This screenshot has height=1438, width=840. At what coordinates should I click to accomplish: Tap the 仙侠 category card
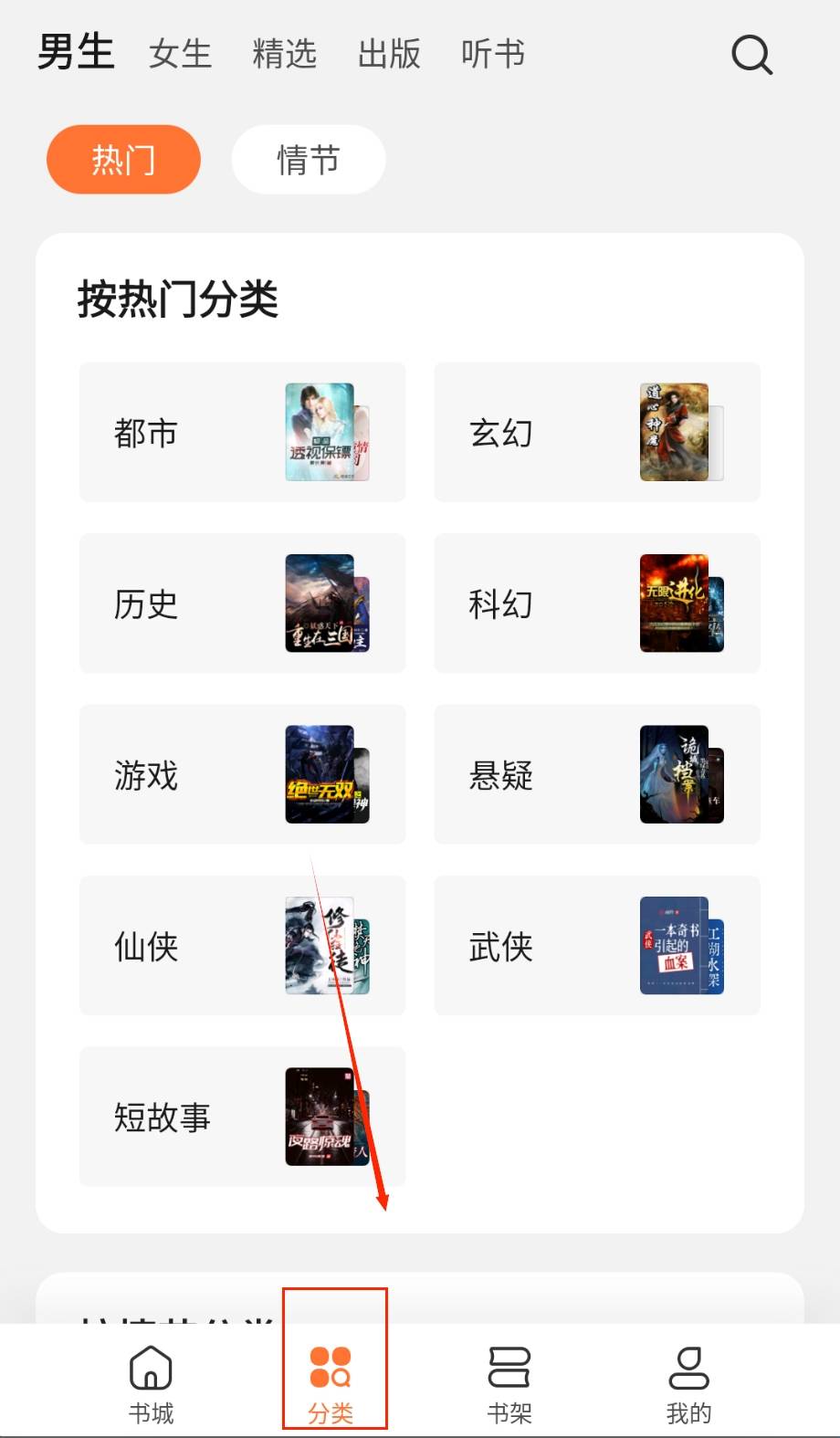(242, 945)
